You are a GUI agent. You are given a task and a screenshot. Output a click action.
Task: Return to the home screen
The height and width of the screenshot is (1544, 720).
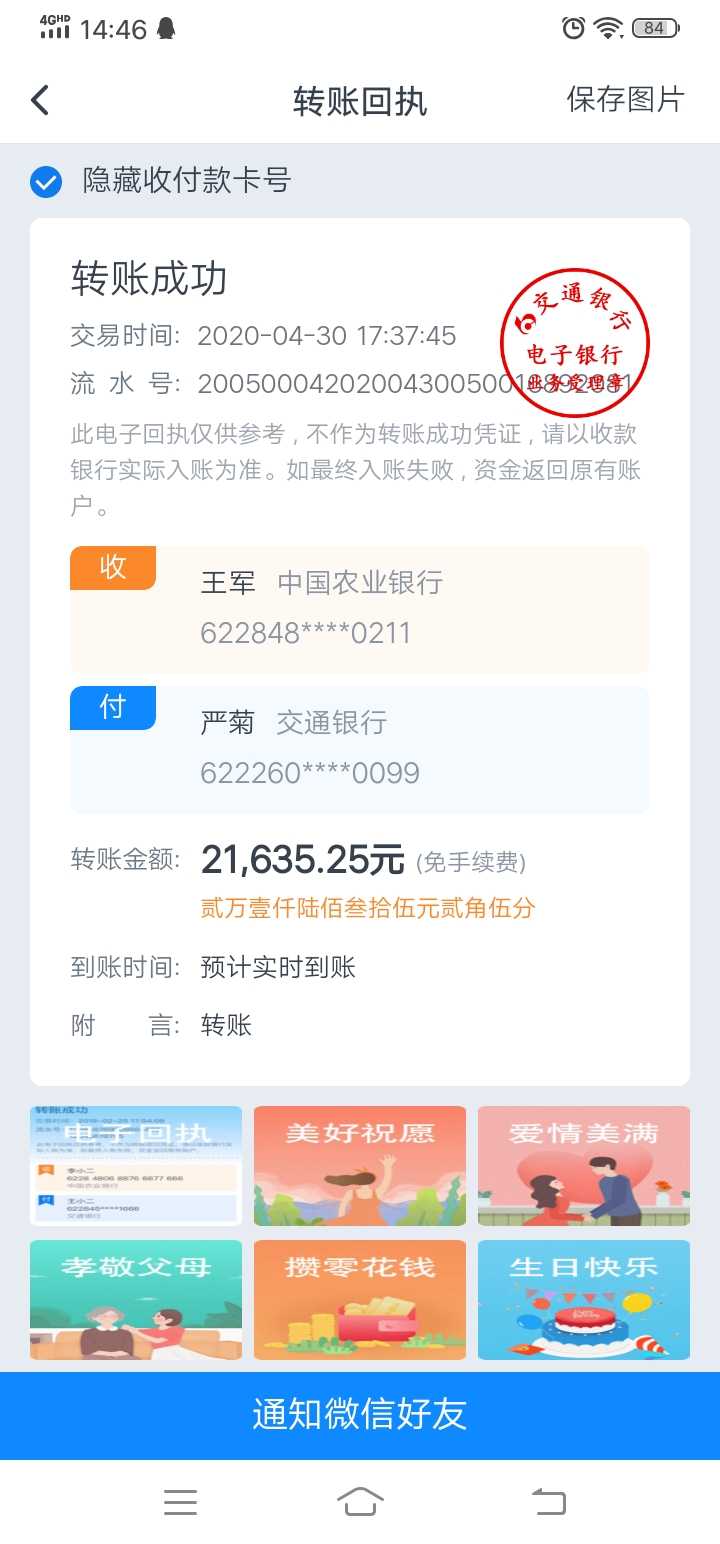pos(360,1502)
